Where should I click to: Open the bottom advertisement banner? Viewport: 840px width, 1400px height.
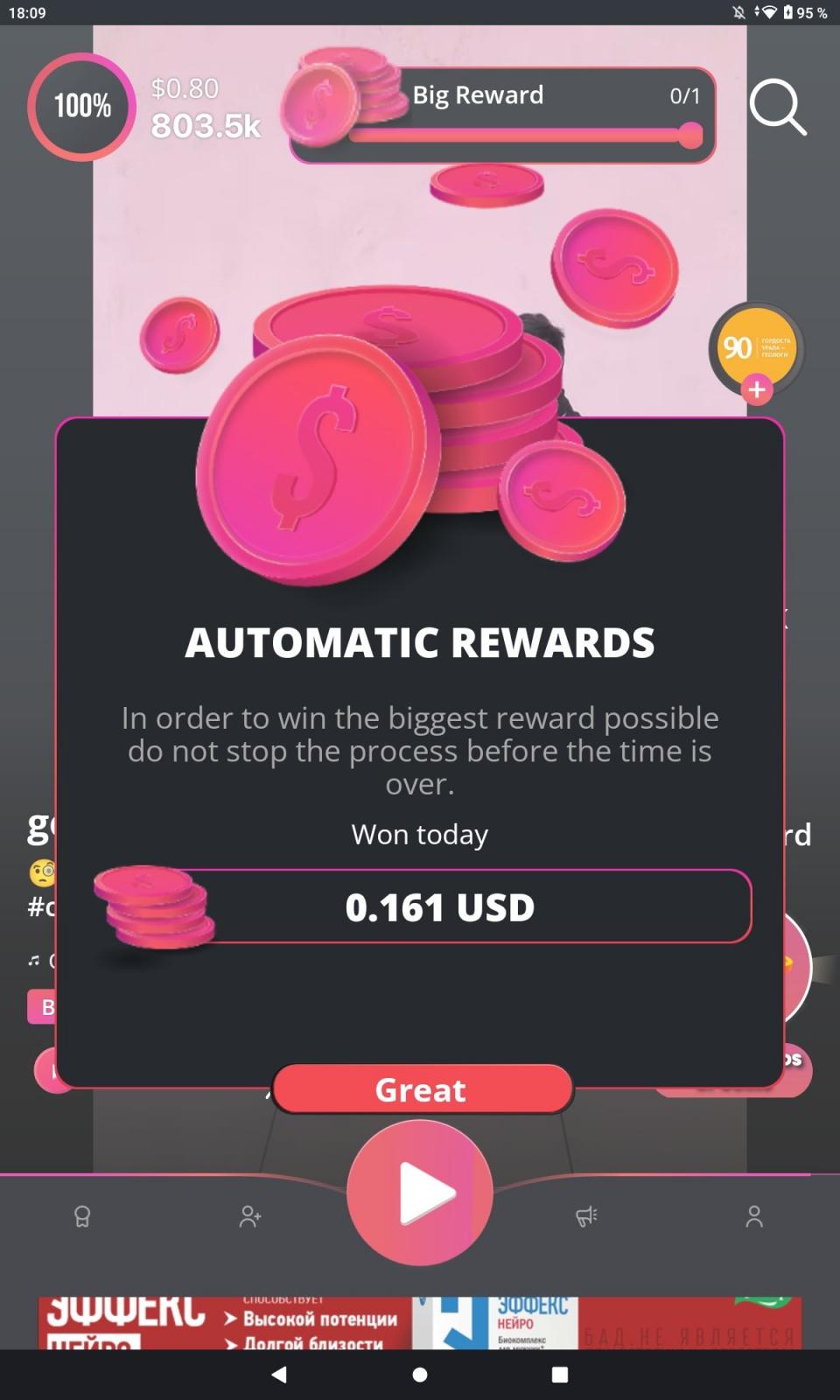tap(420, 1323)
